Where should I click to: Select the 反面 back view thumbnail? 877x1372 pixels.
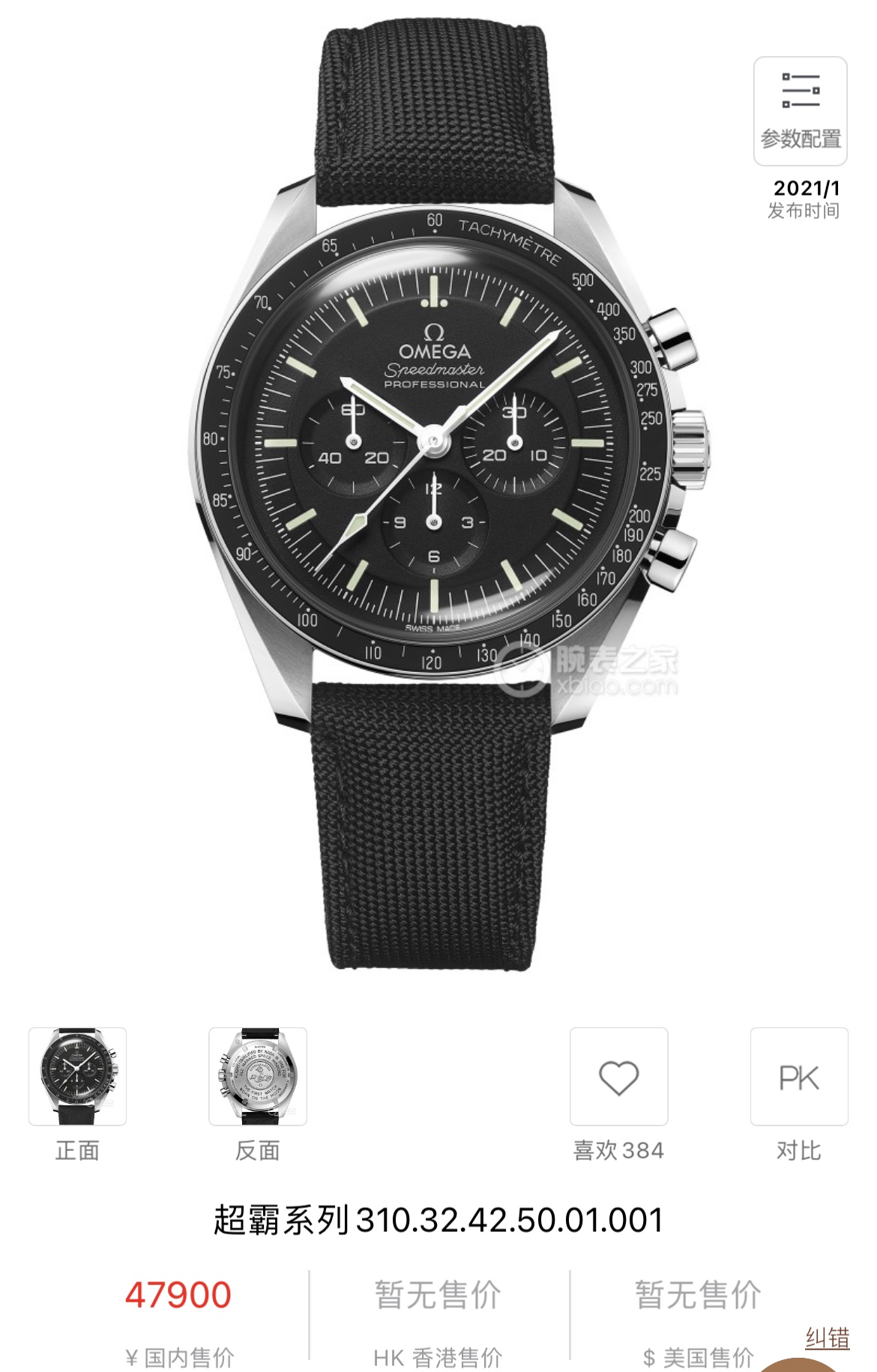tap(257, 1076)
